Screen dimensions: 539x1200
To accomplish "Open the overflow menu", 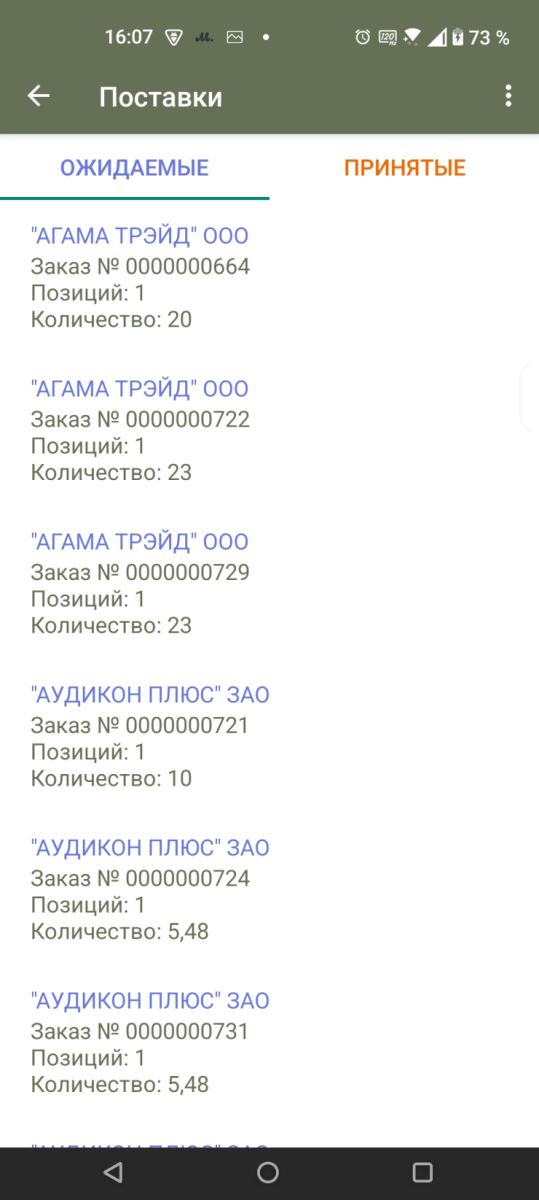I will point(508,96).
